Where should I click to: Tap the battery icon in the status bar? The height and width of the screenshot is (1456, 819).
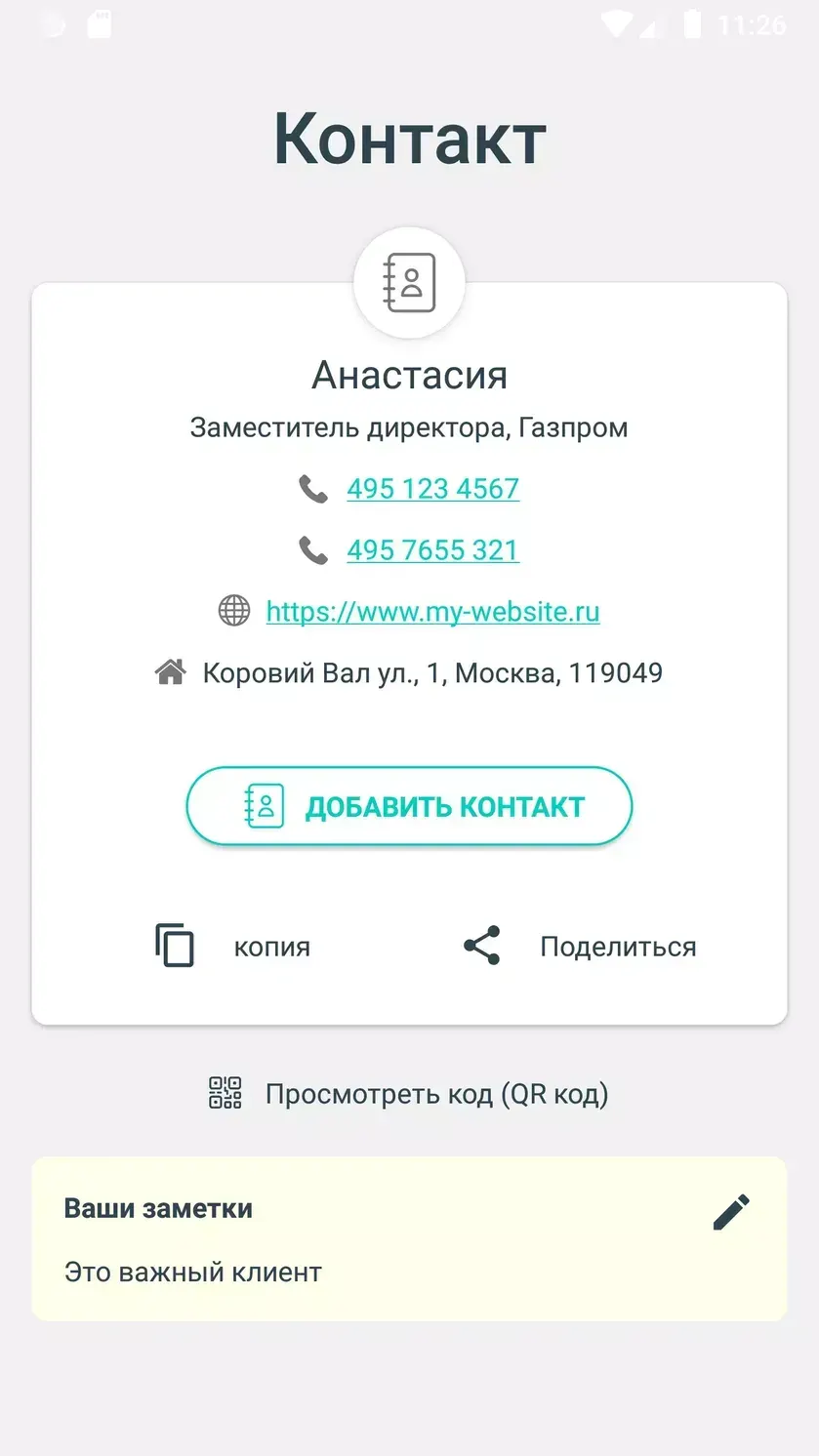point(691,23)
